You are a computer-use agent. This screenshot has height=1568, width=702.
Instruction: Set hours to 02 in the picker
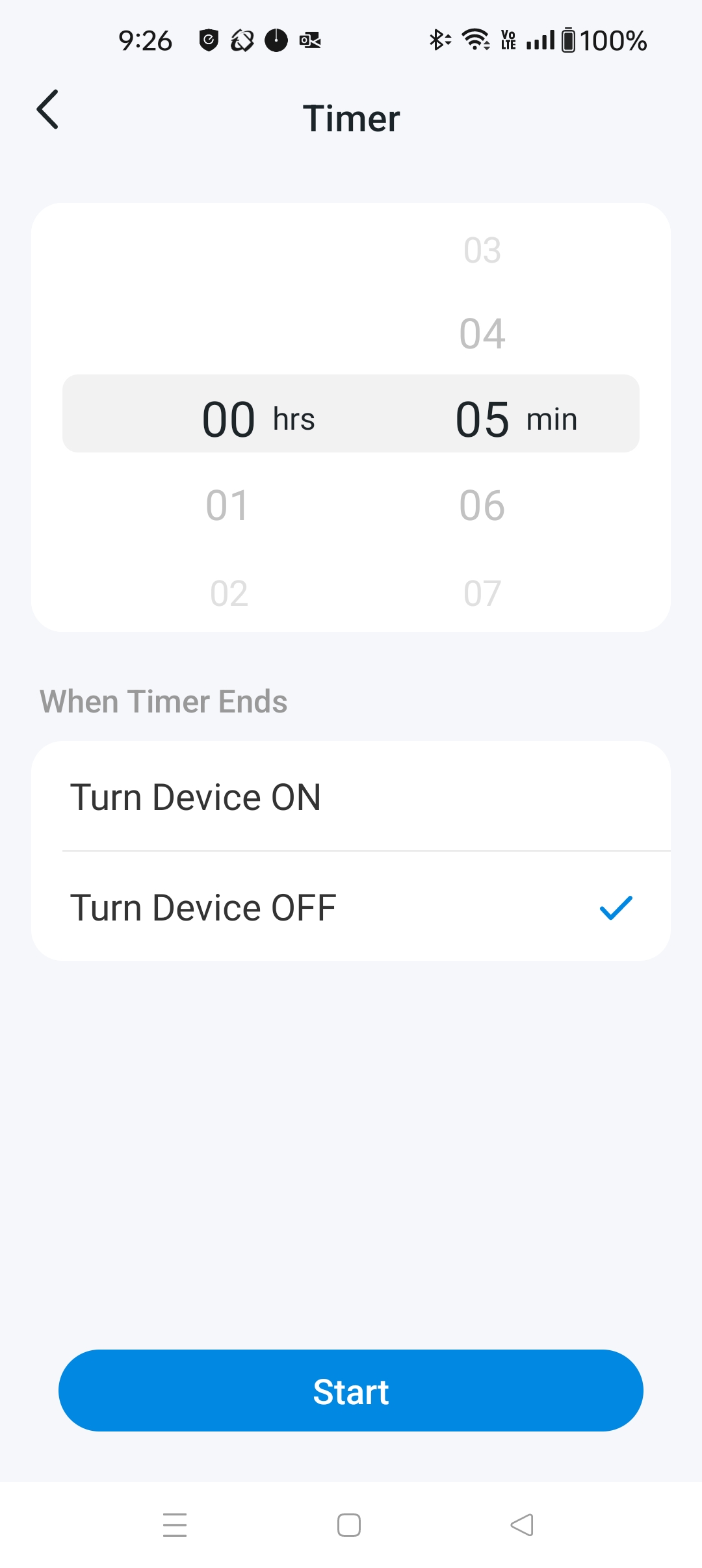tap(229, 594)
